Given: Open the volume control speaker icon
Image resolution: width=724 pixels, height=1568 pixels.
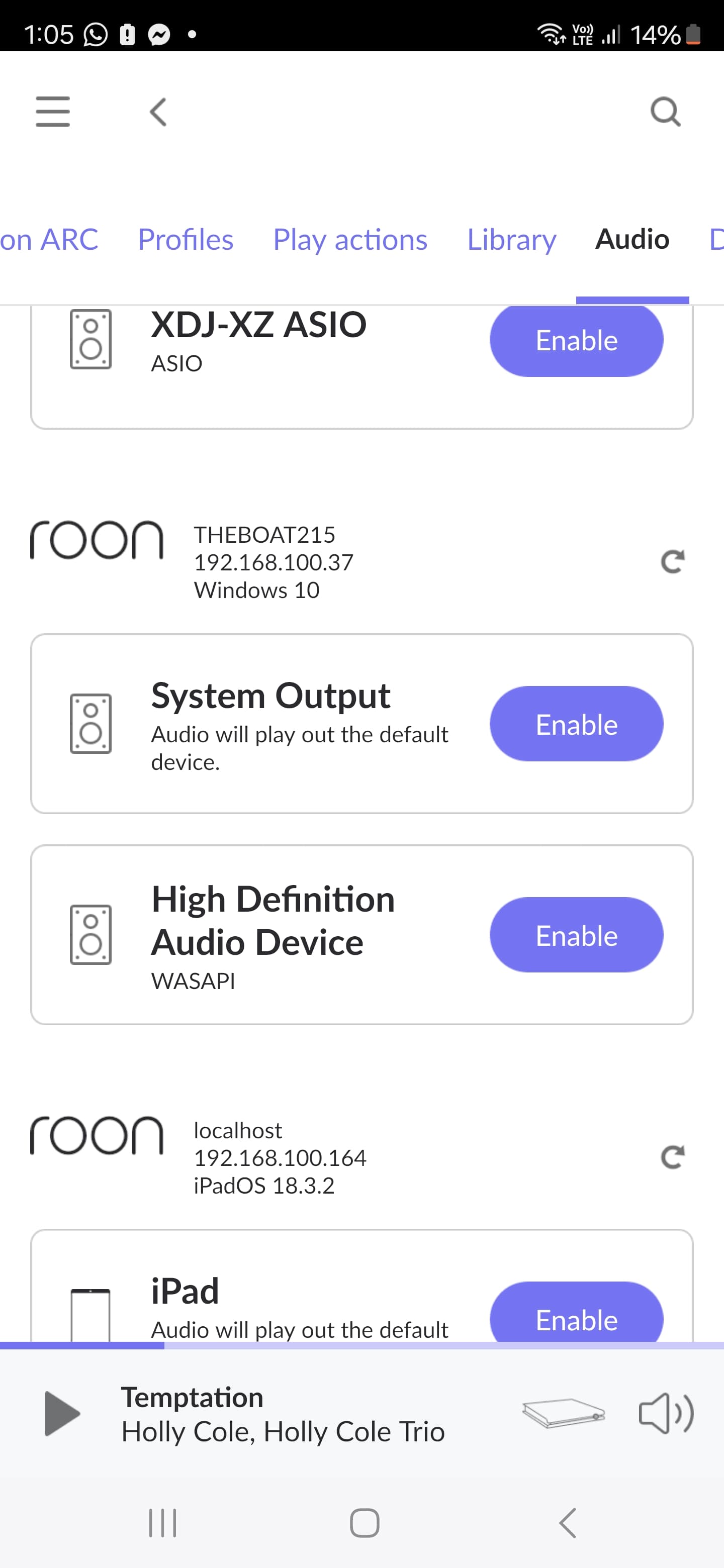Looking at the screenshot, I should tap(666, 1413).
